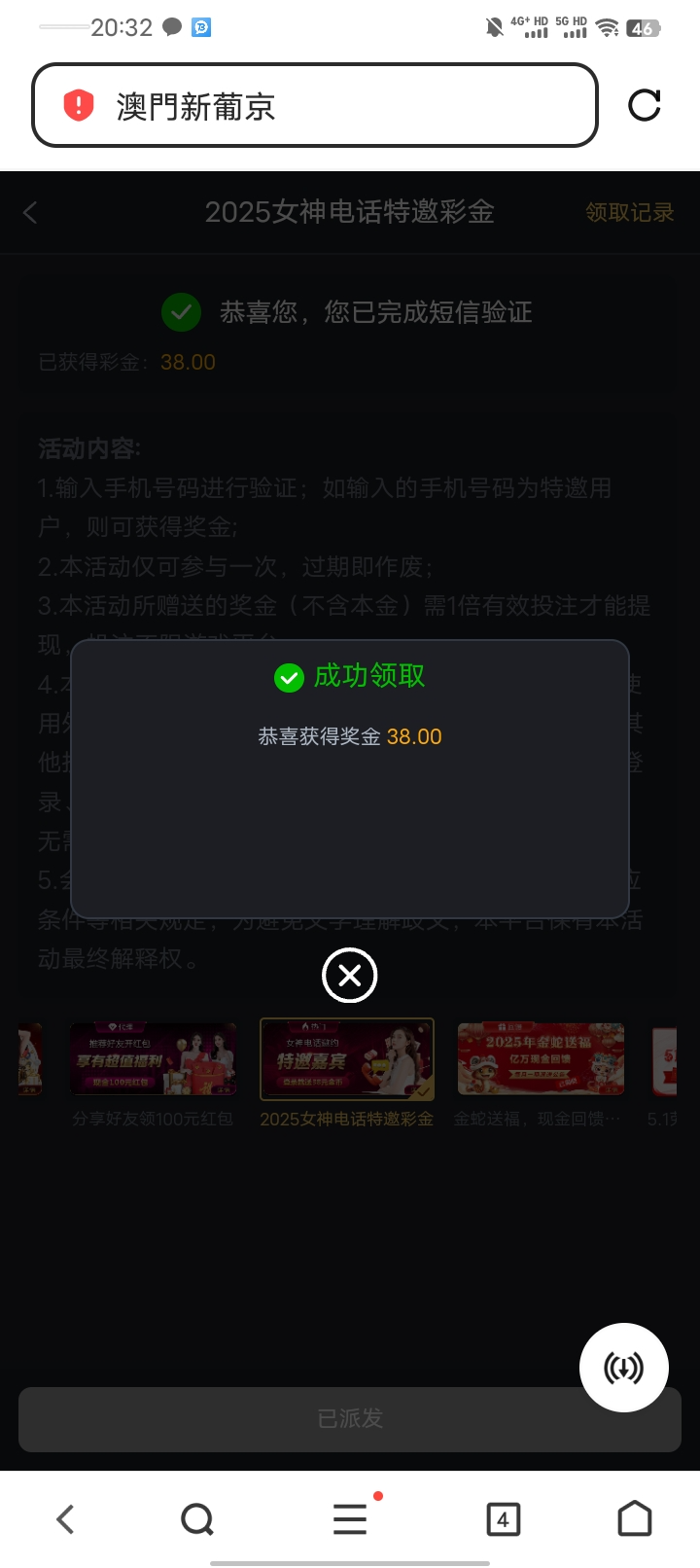Open 领取记录 claim history
Viewport: 700px width, 1568px height.
pyautogui.click(x=629, y=212)
